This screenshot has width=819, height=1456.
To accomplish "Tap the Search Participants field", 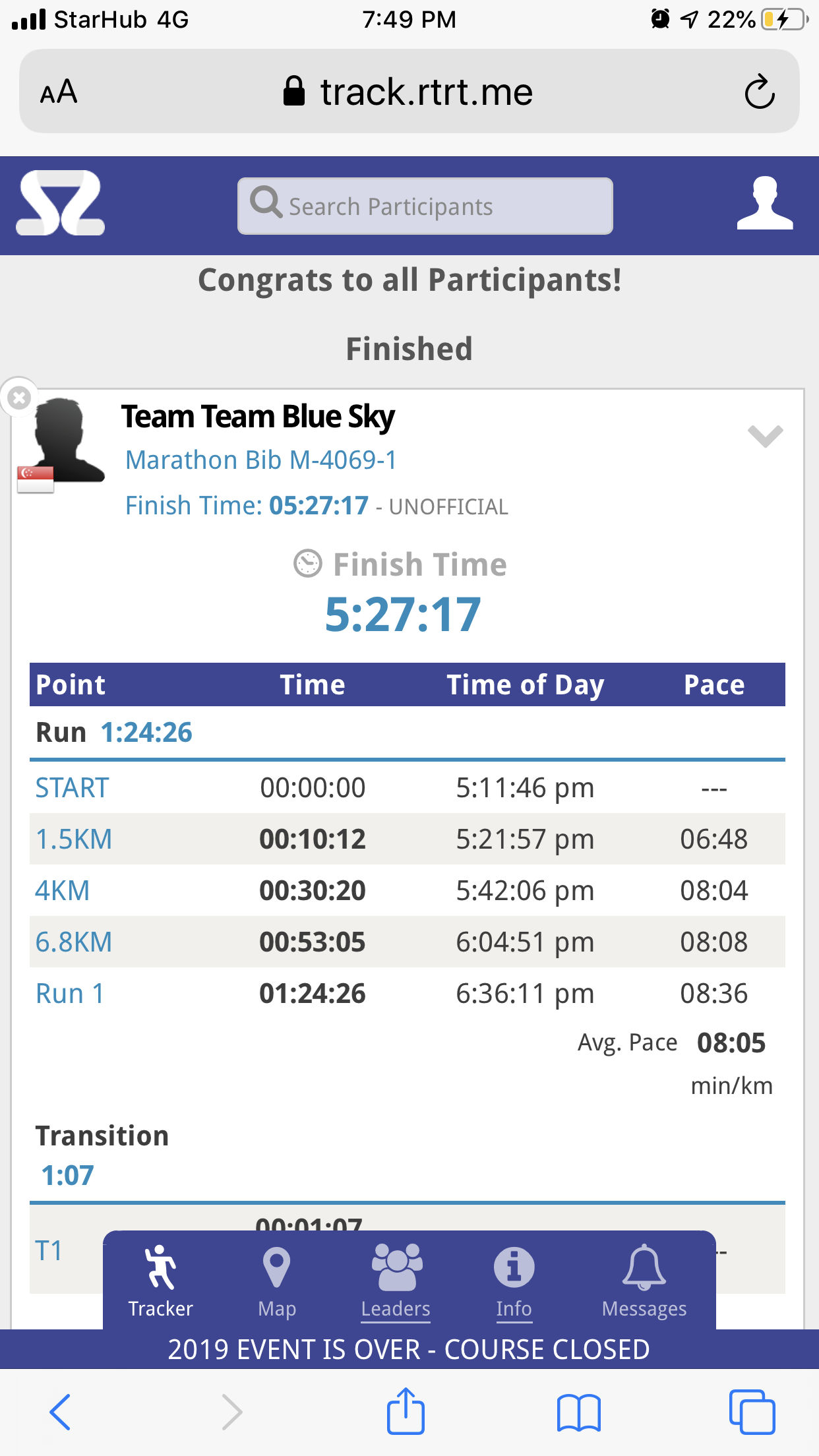I will click(425, 206).
